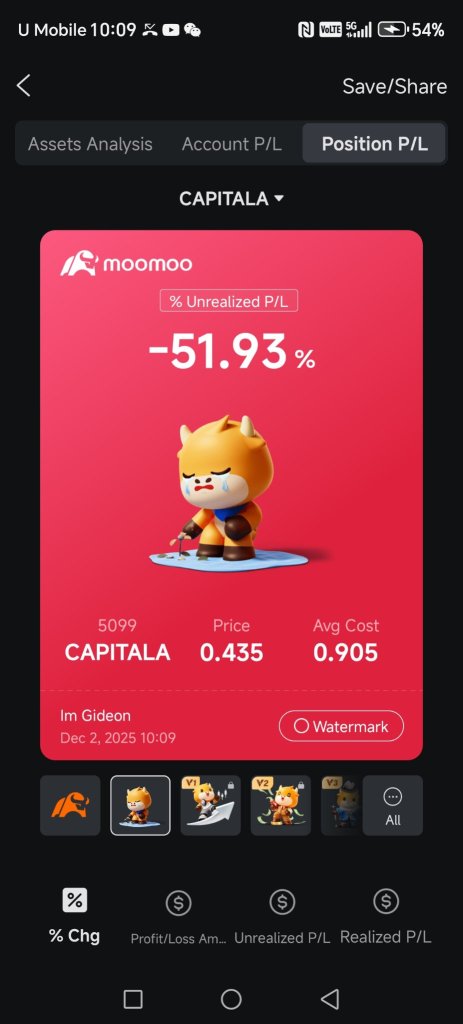Switch to the Assets Analysis tab

click(x=90, y=144)
